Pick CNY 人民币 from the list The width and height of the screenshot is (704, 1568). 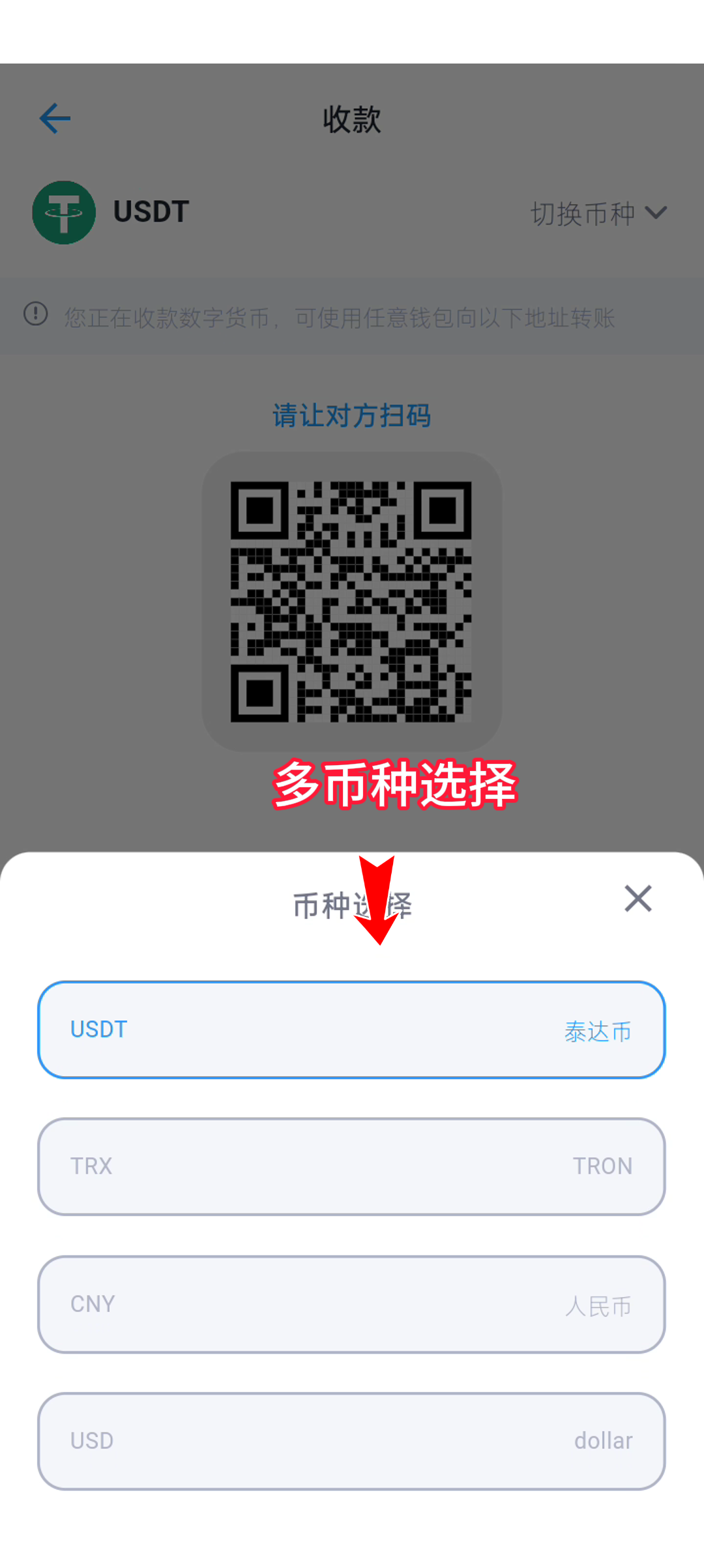(351, 1304)
